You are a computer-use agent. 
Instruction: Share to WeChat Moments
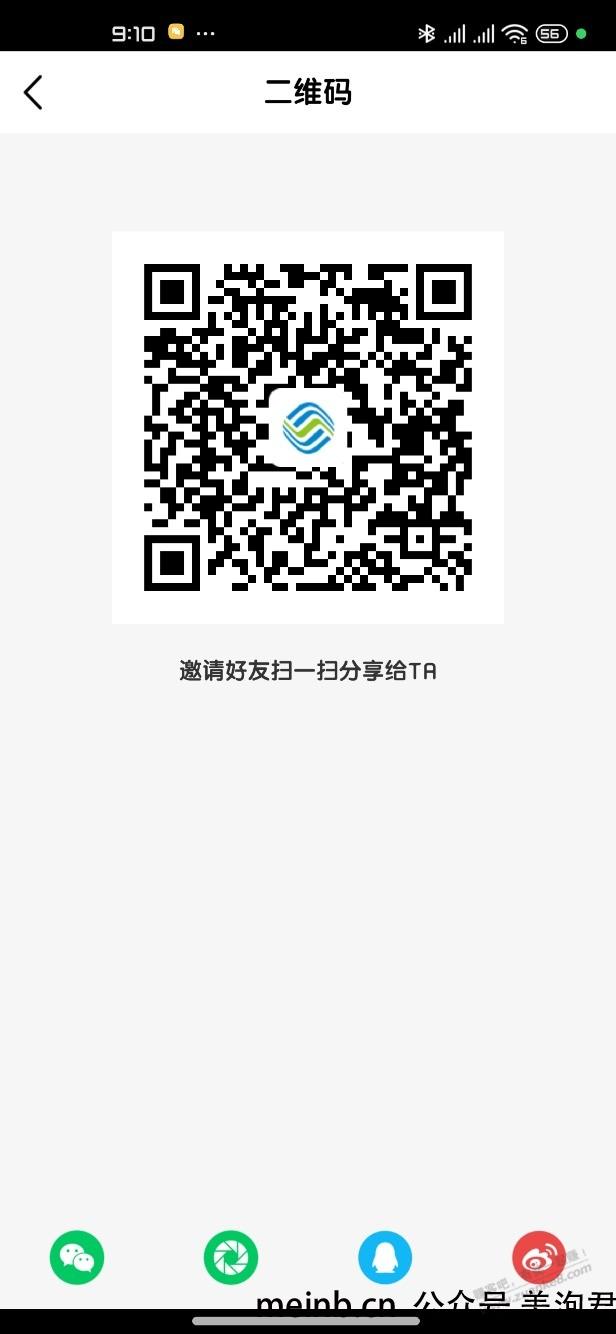tap(231, 1257)
